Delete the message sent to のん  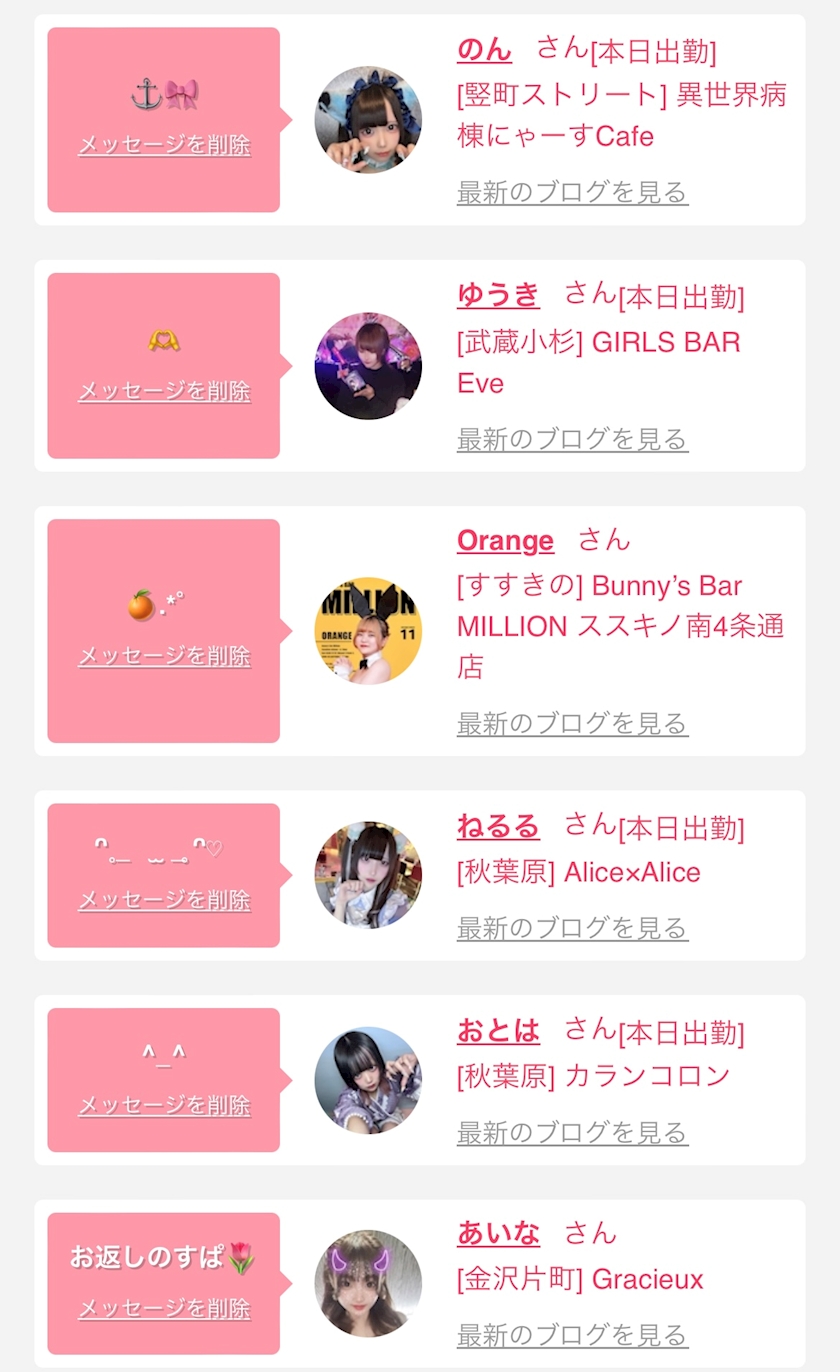[x=164, y=145]
